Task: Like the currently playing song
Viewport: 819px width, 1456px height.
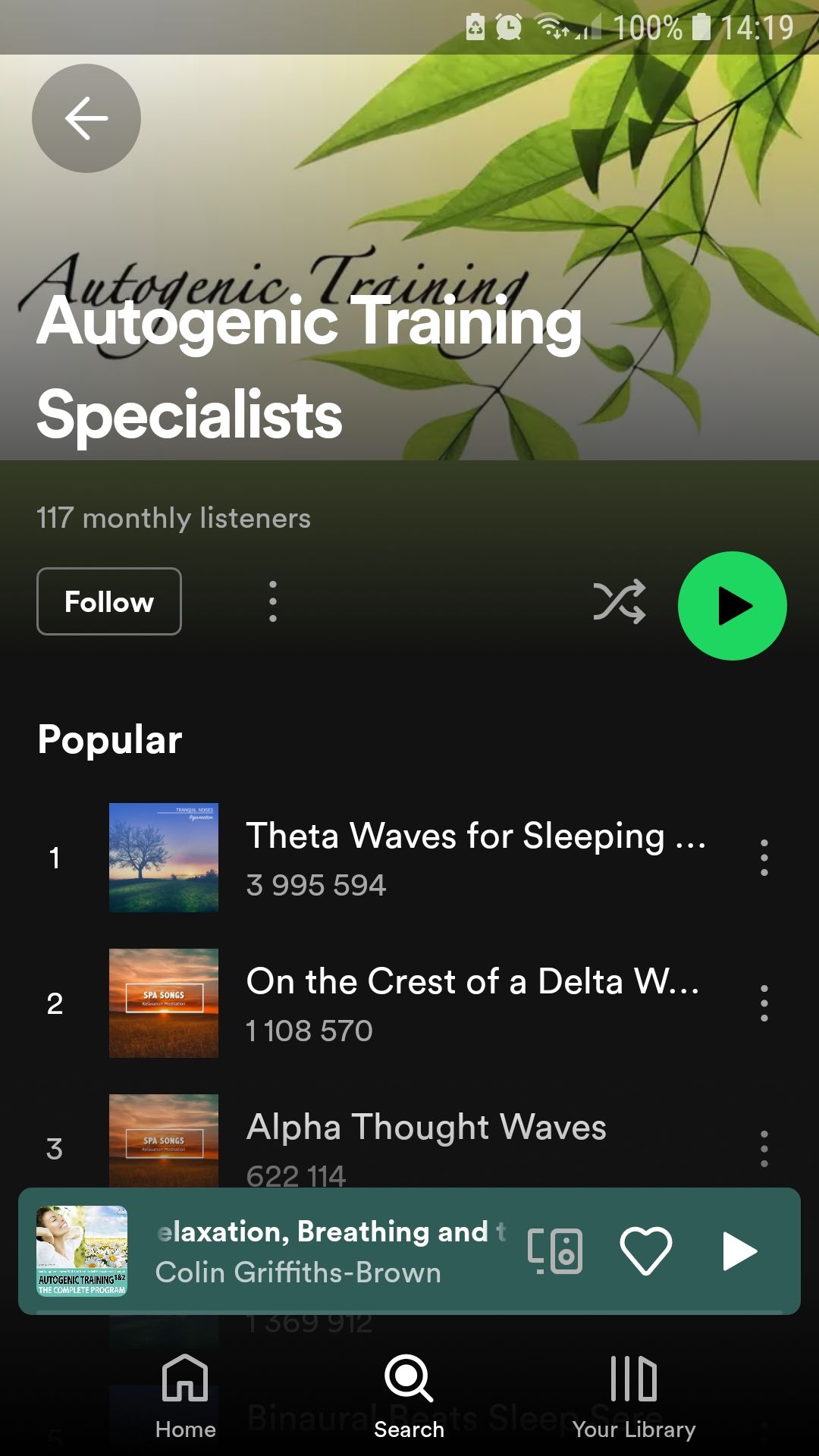Action: click(645, 1251)
